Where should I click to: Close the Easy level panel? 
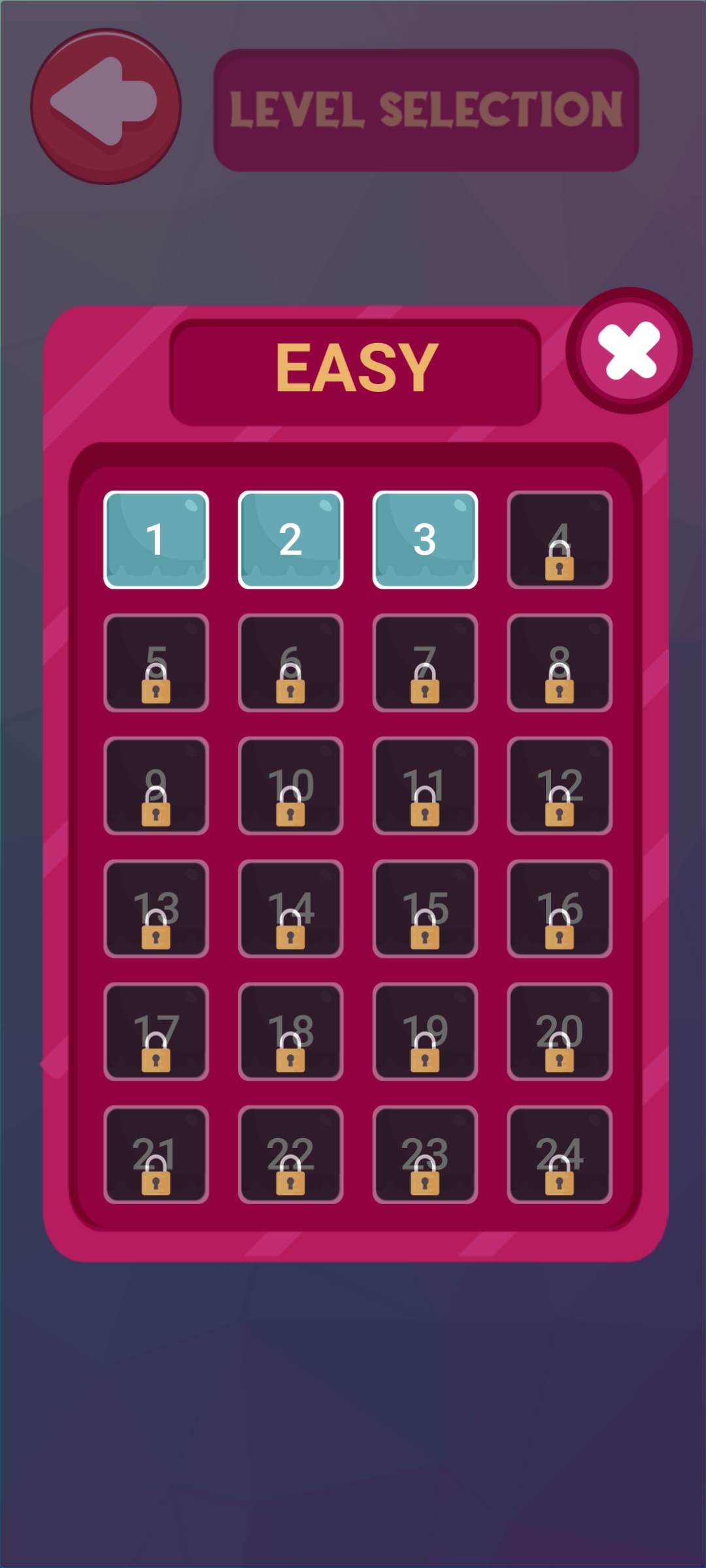pyautogui.click(x=629, y=350)
